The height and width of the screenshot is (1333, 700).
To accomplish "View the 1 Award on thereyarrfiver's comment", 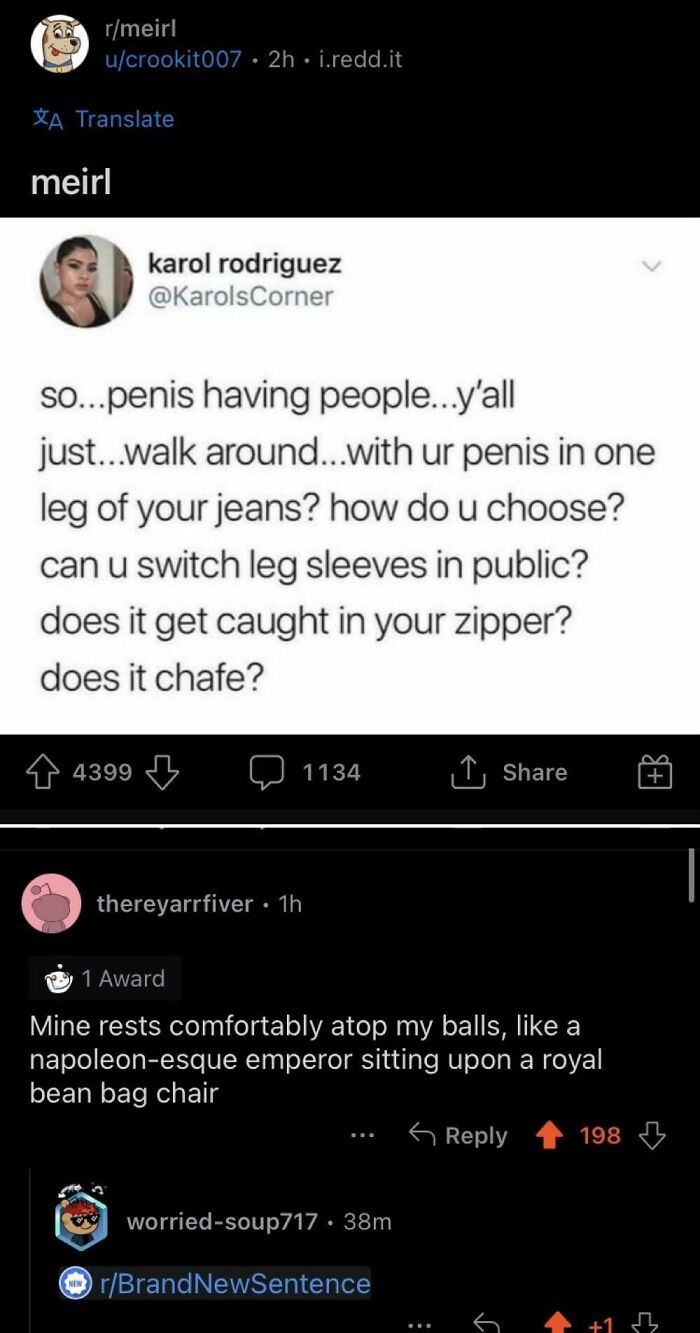I will [x=106, y=978].
